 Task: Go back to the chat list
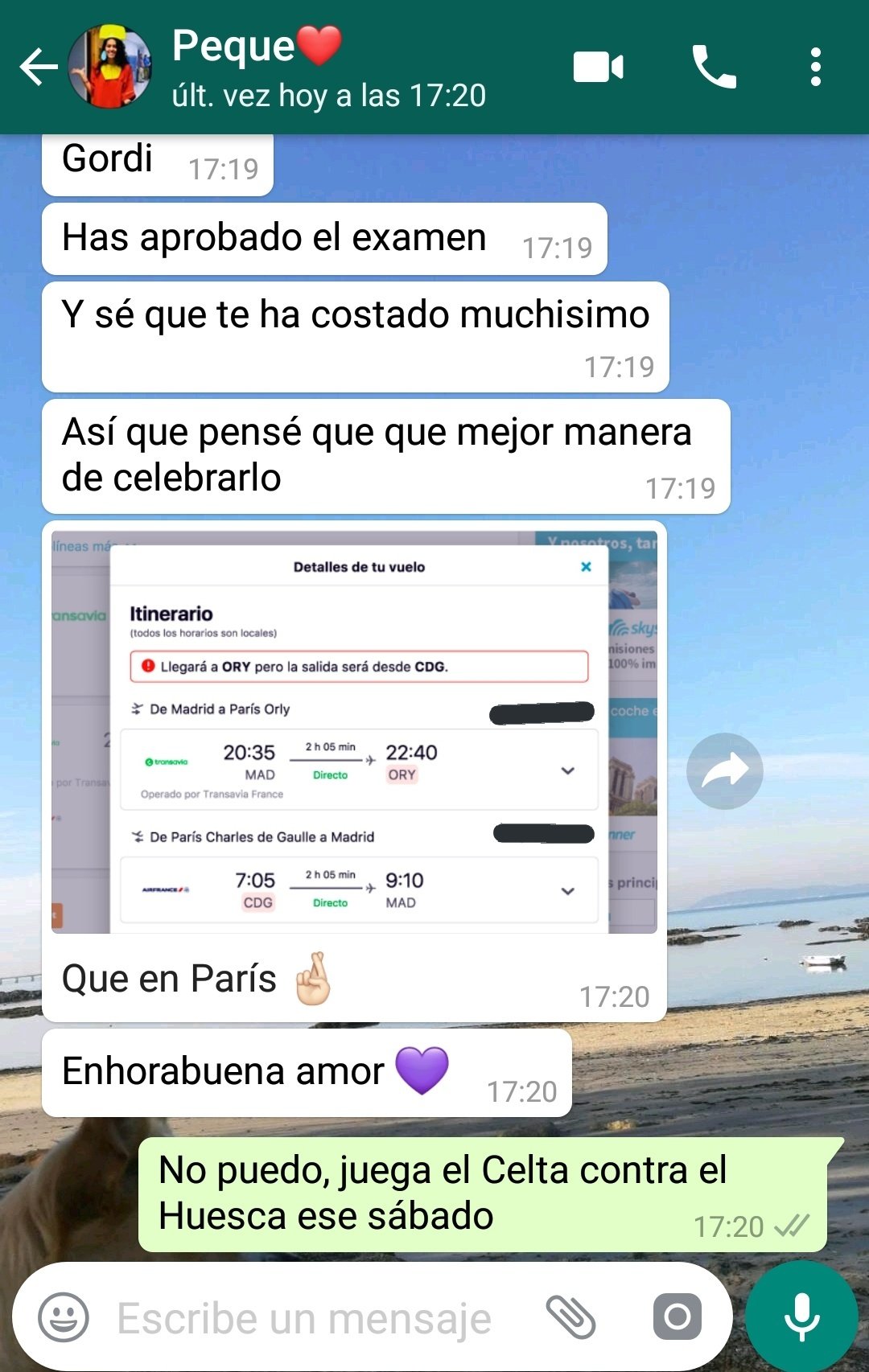pyautogui.click(x=39, y=67)
